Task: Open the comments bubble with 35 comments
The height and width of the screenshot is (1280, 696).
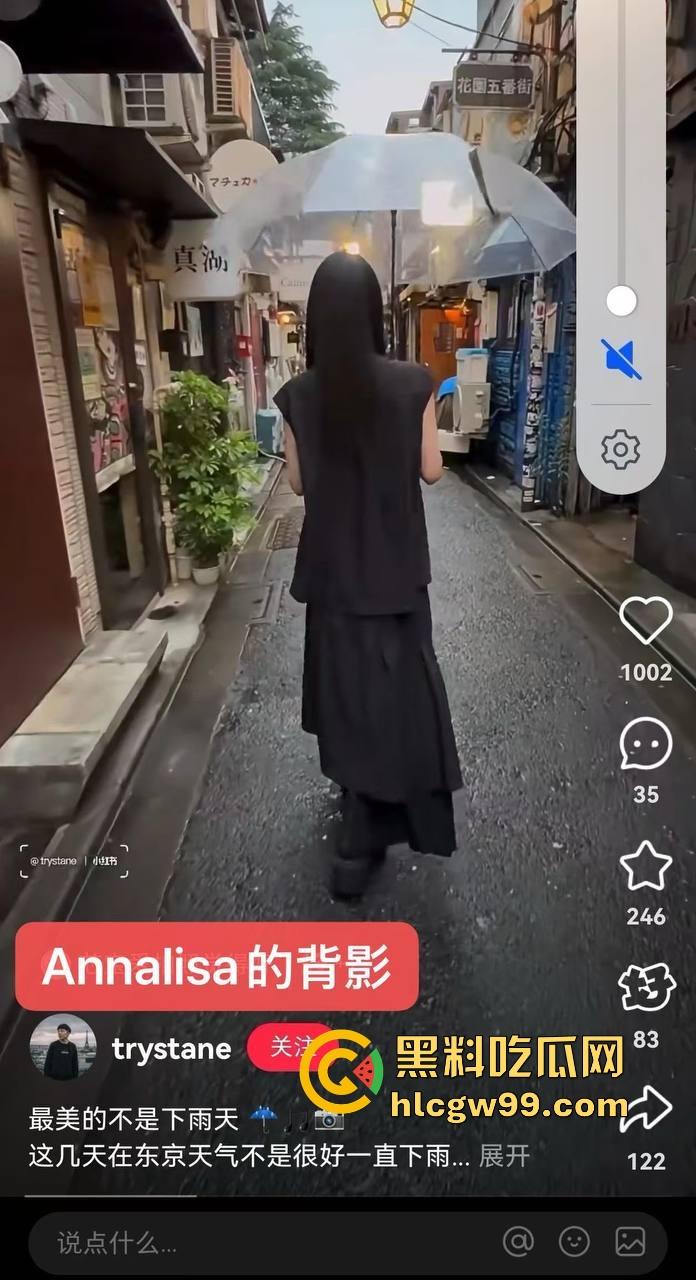Action: (646, 744)
